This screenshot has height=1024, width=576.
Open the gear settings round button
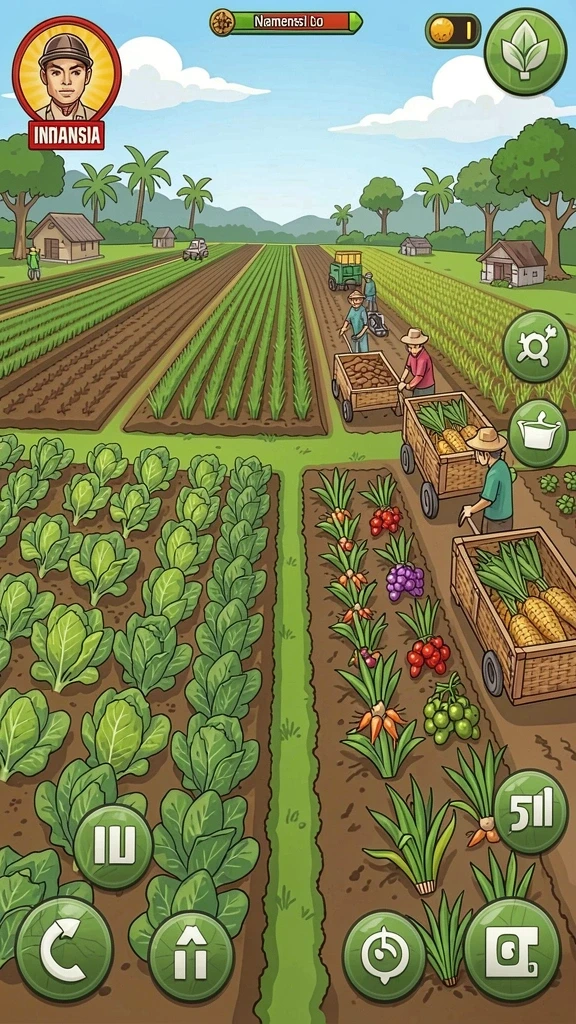click(536, 347)
